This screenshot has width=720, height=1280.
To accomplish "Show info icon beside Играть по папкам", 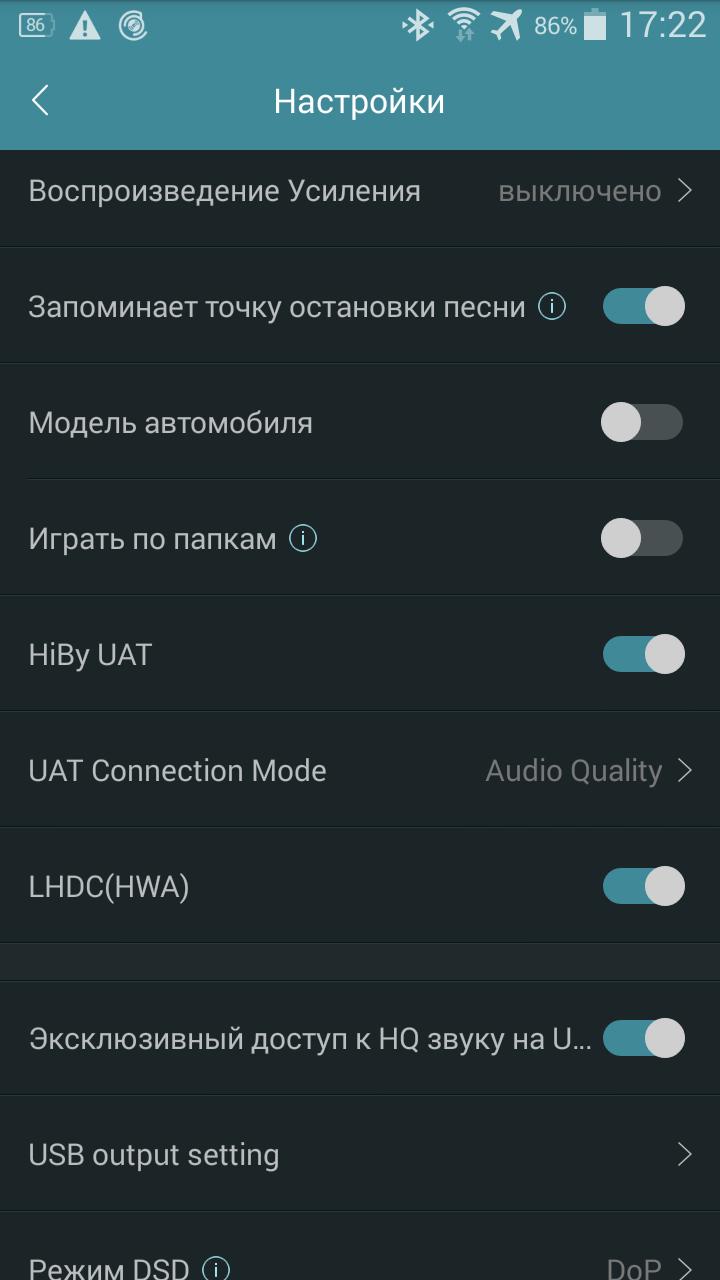I will pyautogui.click(x=303, y=539).
